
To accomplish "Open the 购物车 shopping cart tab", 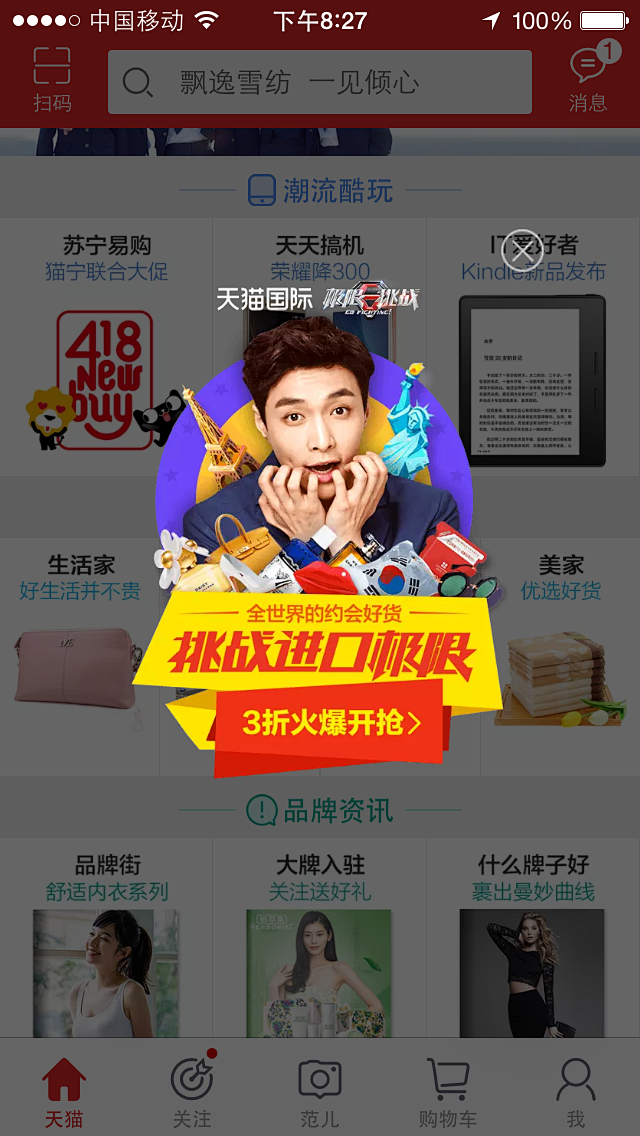I will click(x=448, y=1092).
